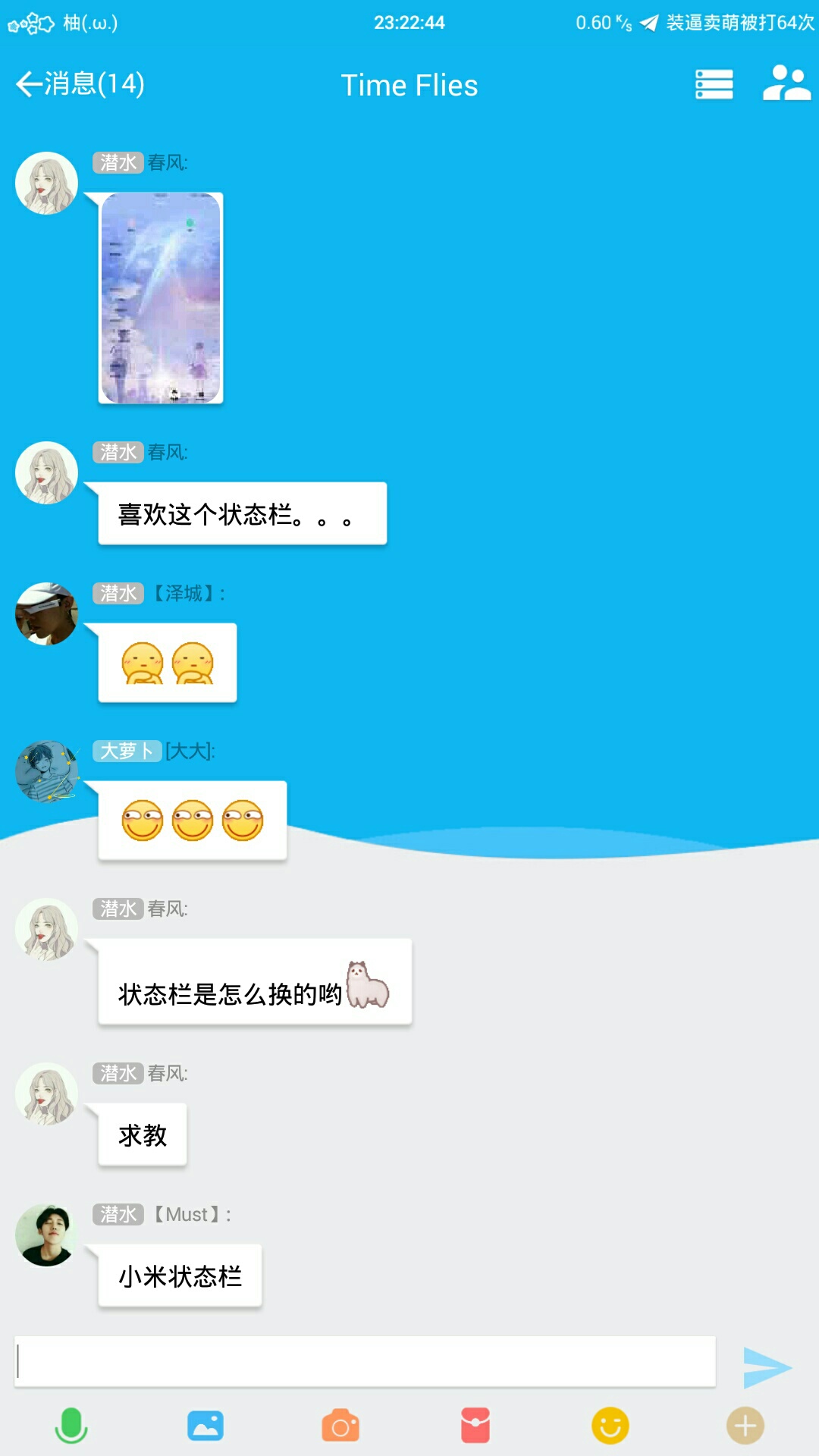This screenshot has width=819, height=1456.
Task: Open the group members icon
Action: [786, 84]
